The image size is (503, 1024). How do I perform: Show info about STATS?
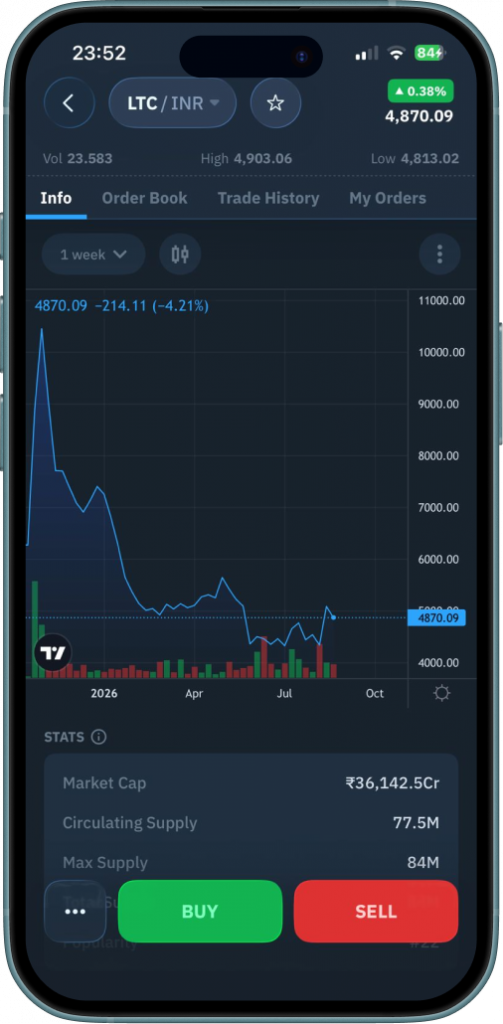point(99,737)
